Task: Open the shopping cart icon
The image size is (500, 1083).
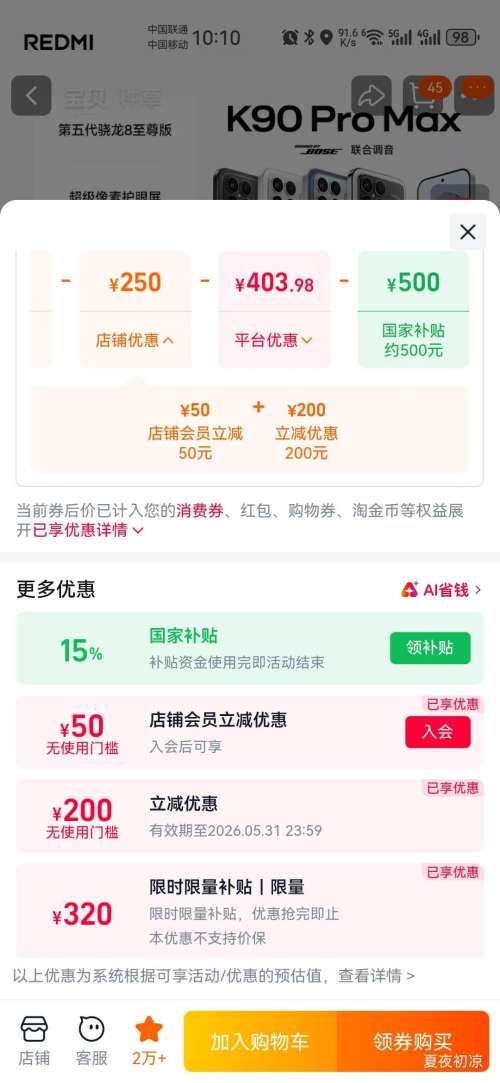Action: (x=423, y=96)
